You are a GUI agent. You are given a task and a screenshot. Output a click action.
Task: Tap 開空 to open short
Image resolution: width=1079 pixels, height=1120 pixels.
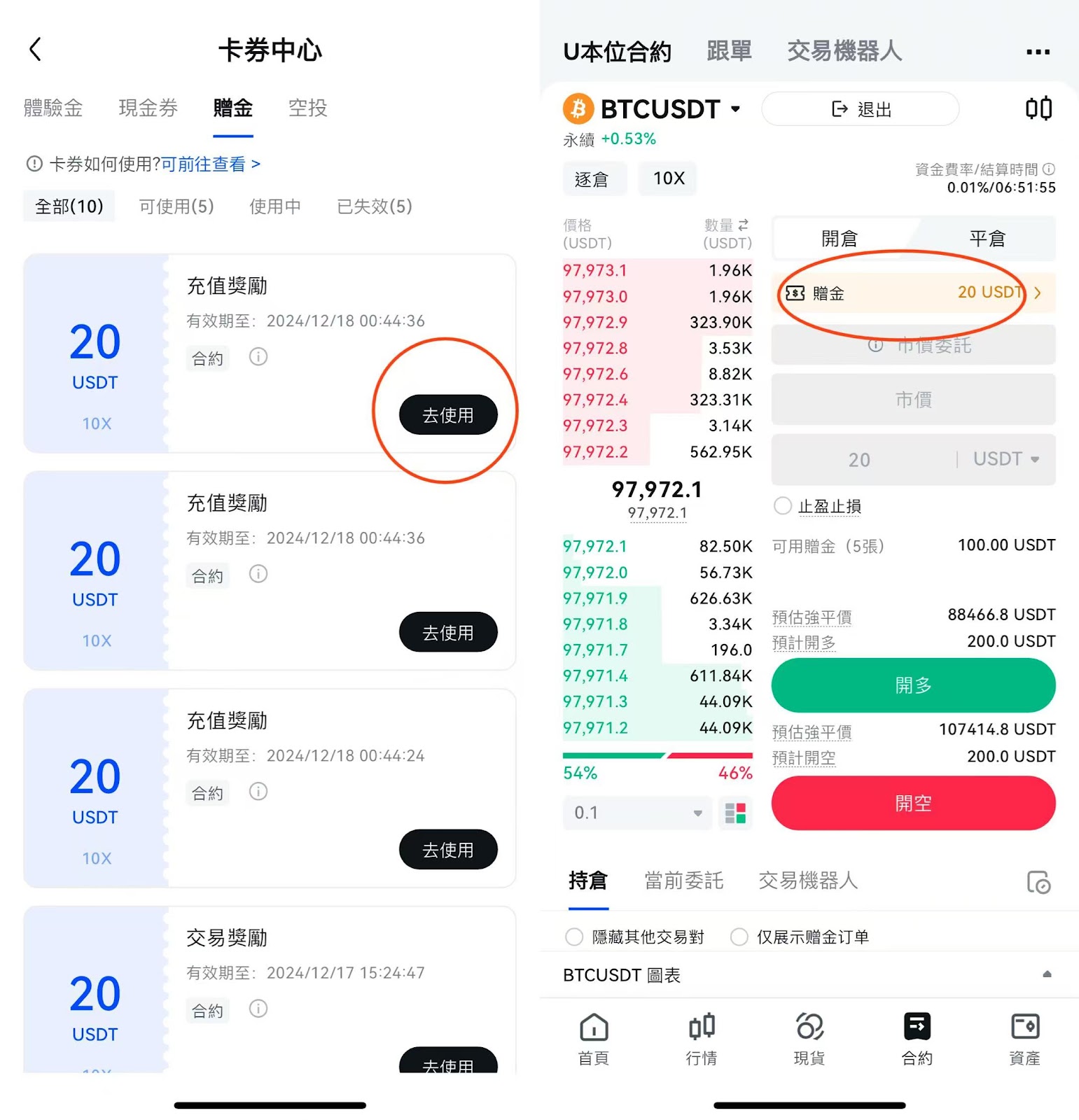click(913, 803)
